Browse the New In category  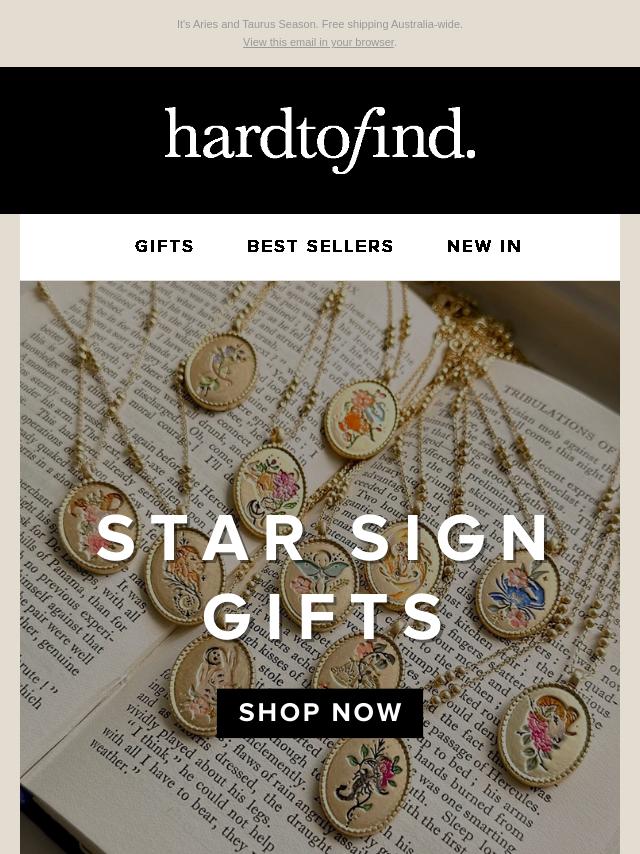tap(484, 246)
